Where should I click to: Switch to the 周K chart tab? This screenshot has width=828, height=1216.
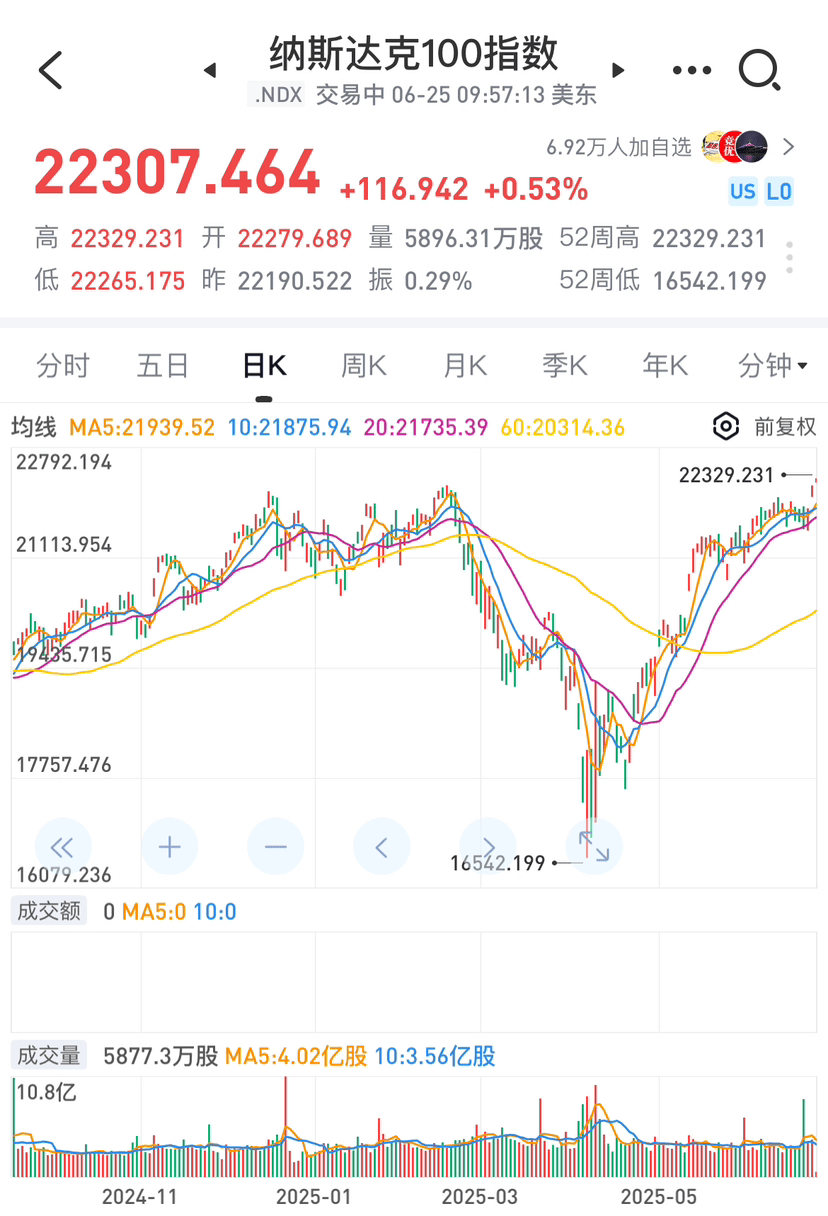(x=364, y=366)
